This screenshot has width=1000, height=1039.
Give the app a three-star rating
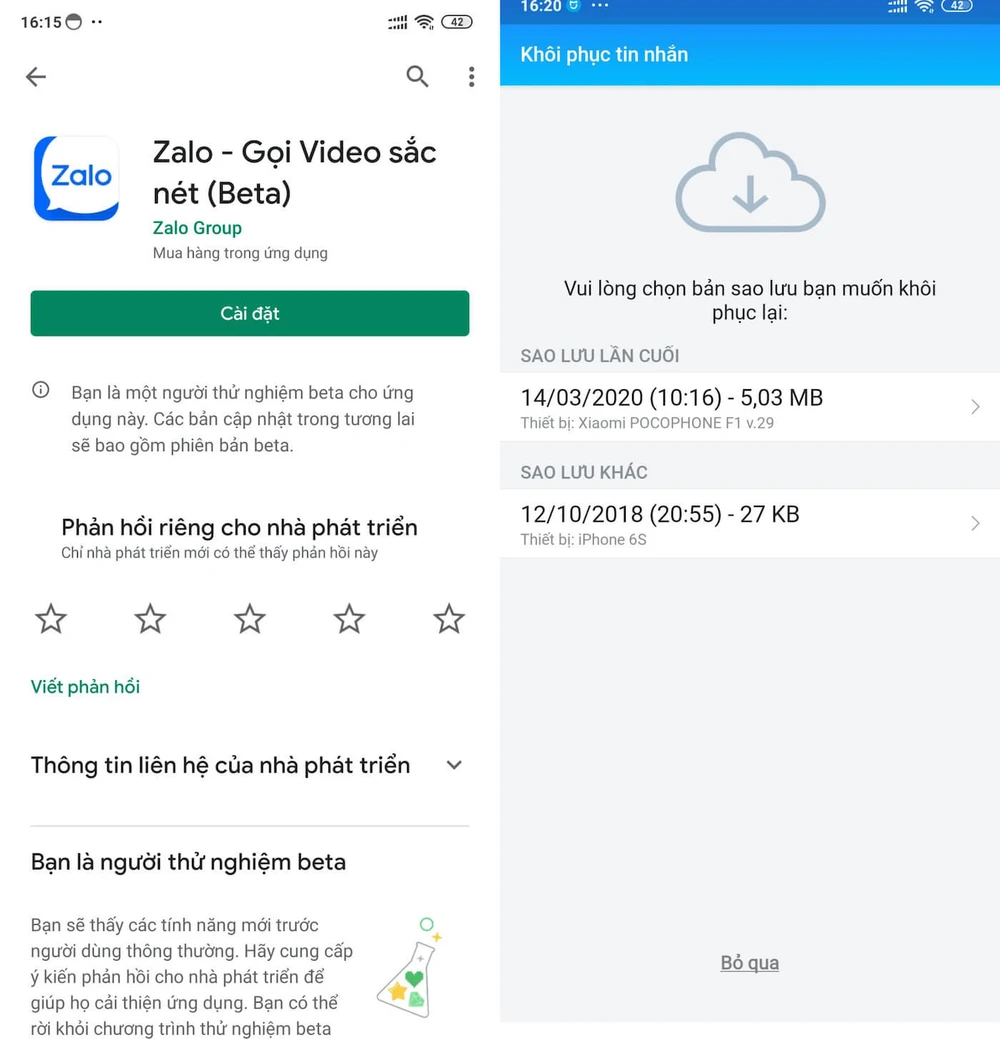click(250, 619)
